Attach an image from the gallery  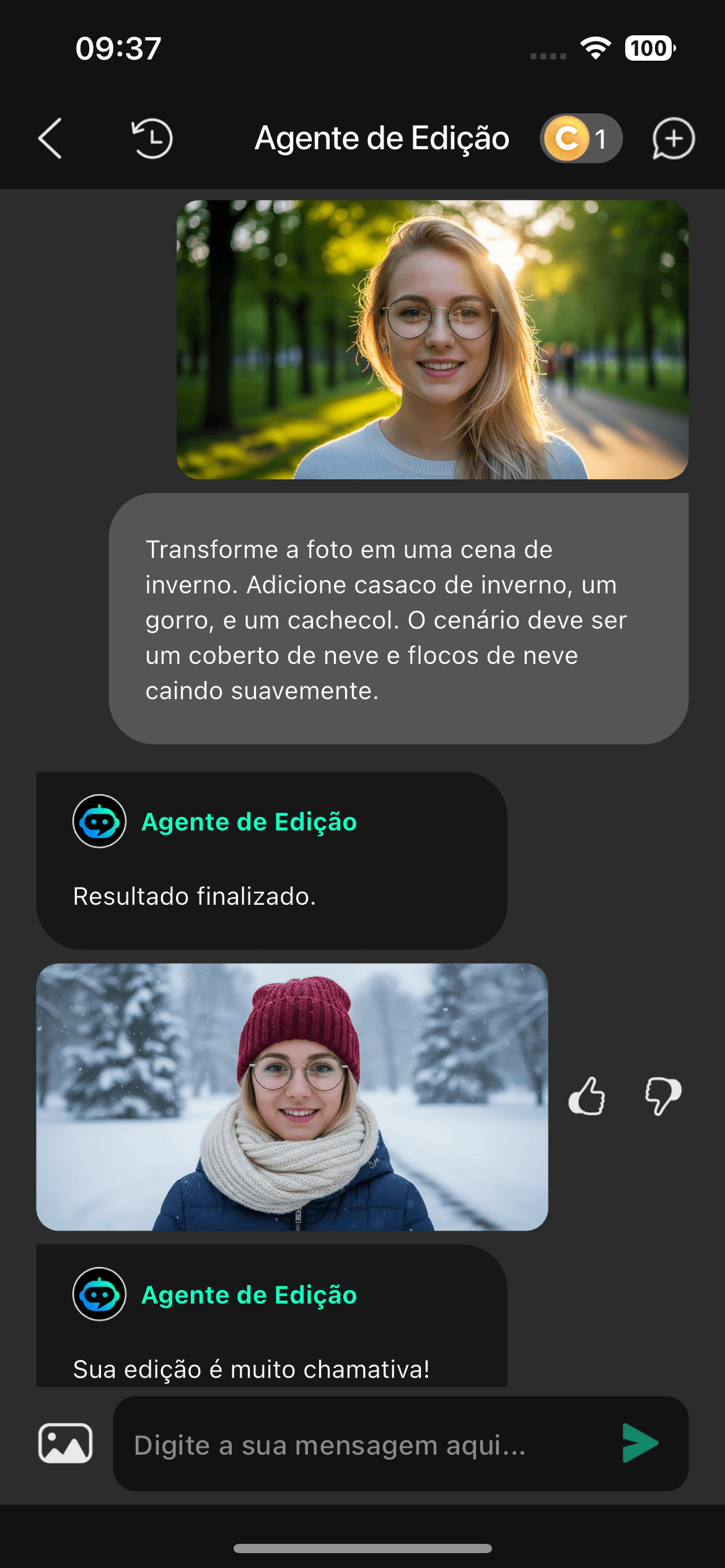point(66,1444)
